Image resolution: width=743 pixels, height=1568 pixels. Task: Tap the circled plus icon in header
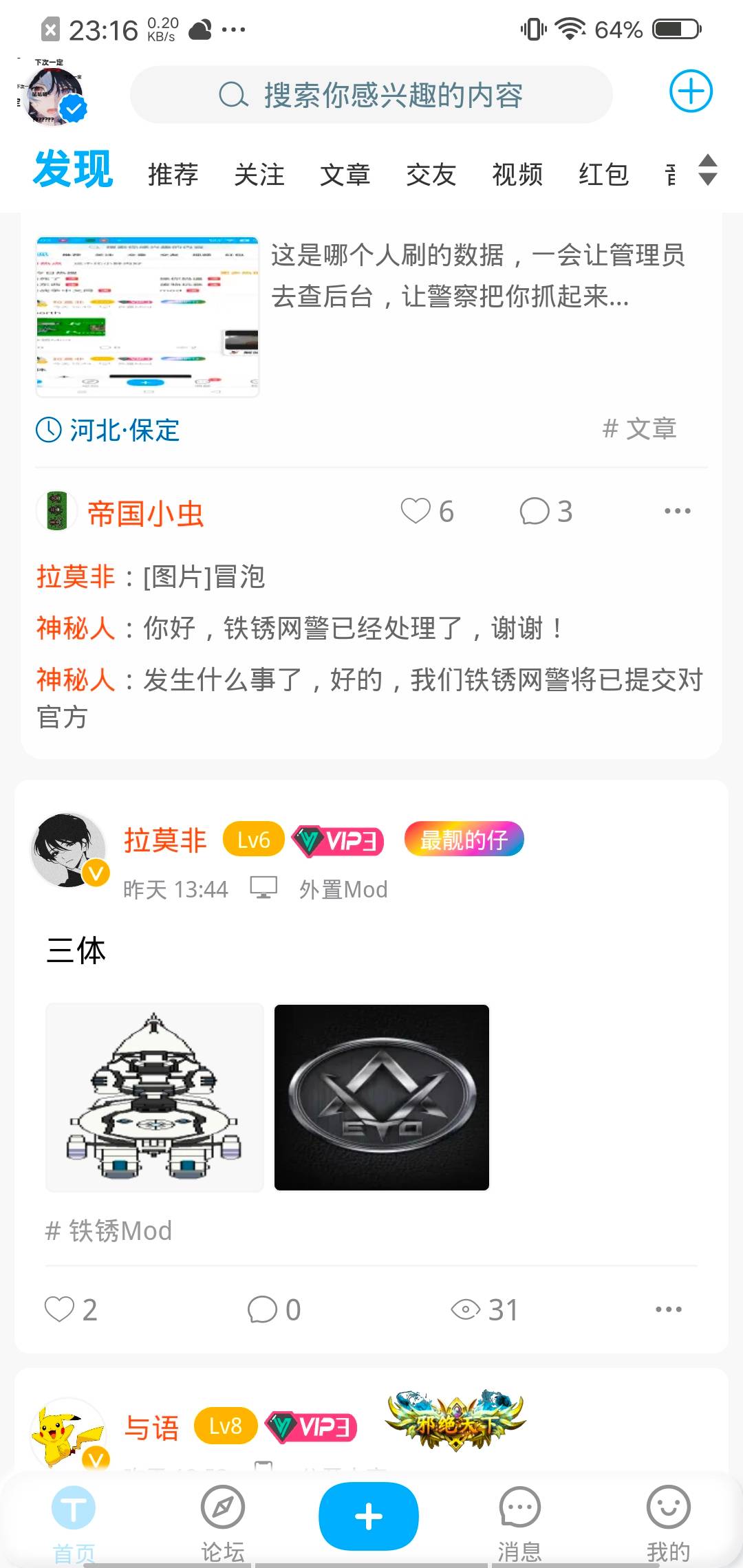(691, 91)
